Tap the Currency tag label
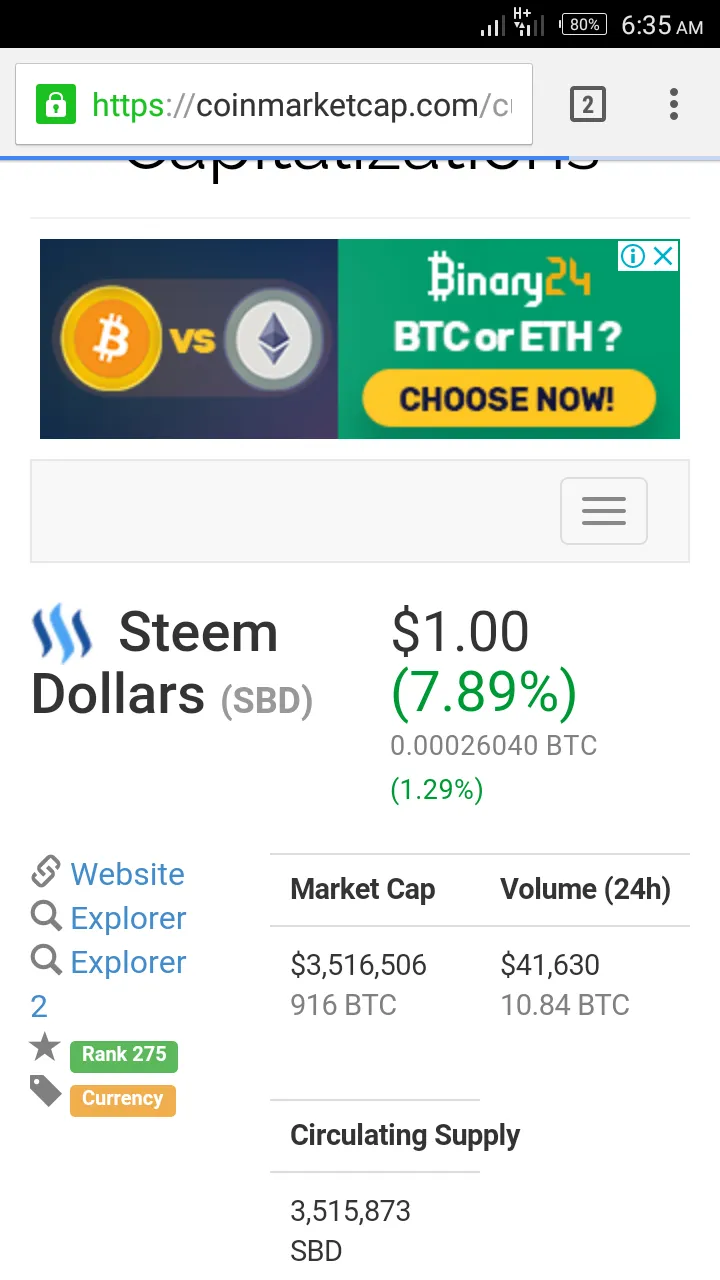Viewport: 720px width, 1280px height. [x=123, y=1099]
